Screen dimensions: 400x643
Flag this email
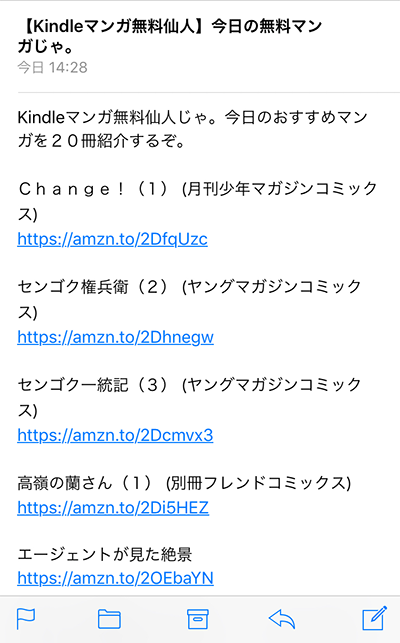point(26,618)
